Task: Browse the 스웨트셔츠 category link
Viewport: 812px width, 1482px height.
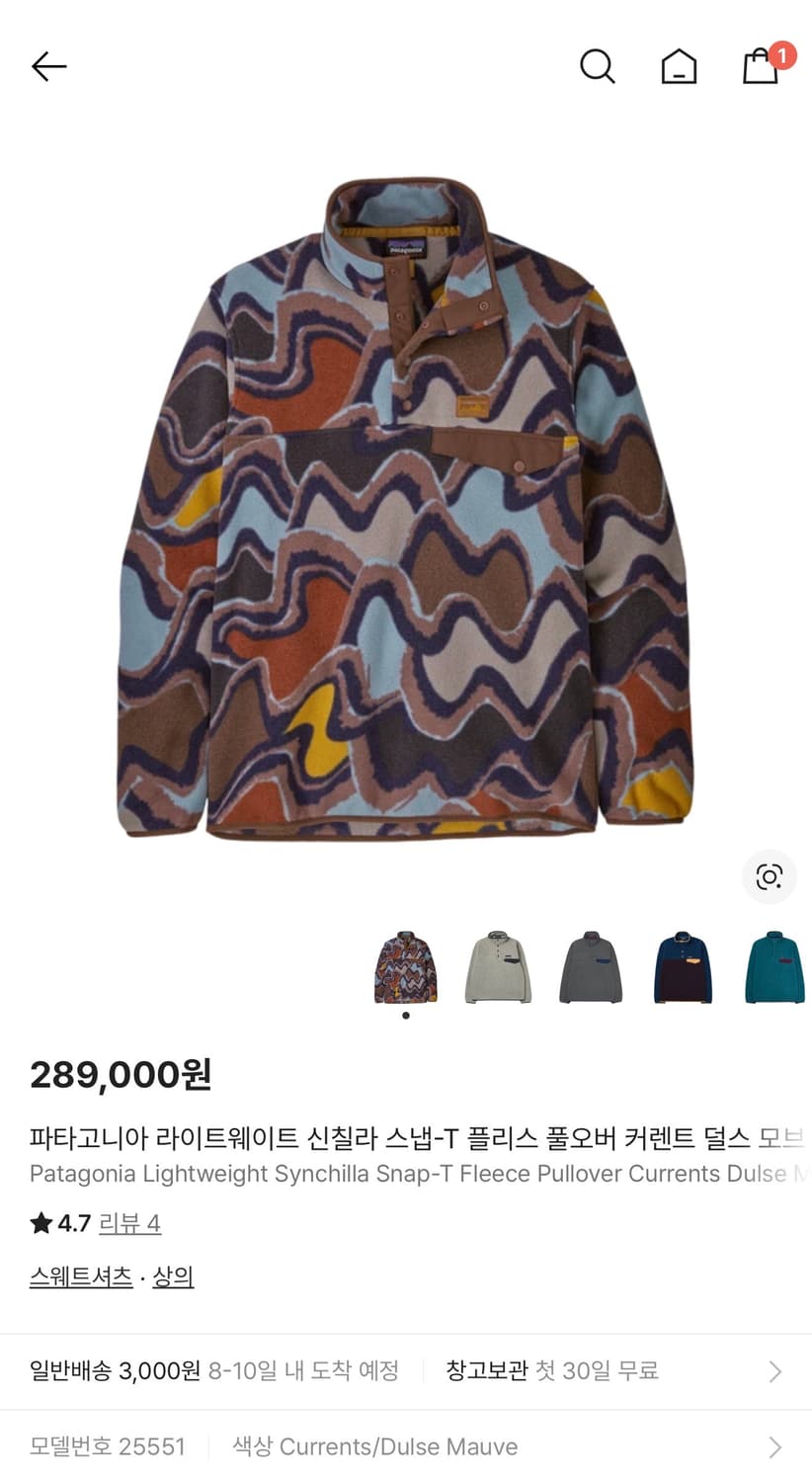Action: pyautogui.click(x=80, y=1276)
